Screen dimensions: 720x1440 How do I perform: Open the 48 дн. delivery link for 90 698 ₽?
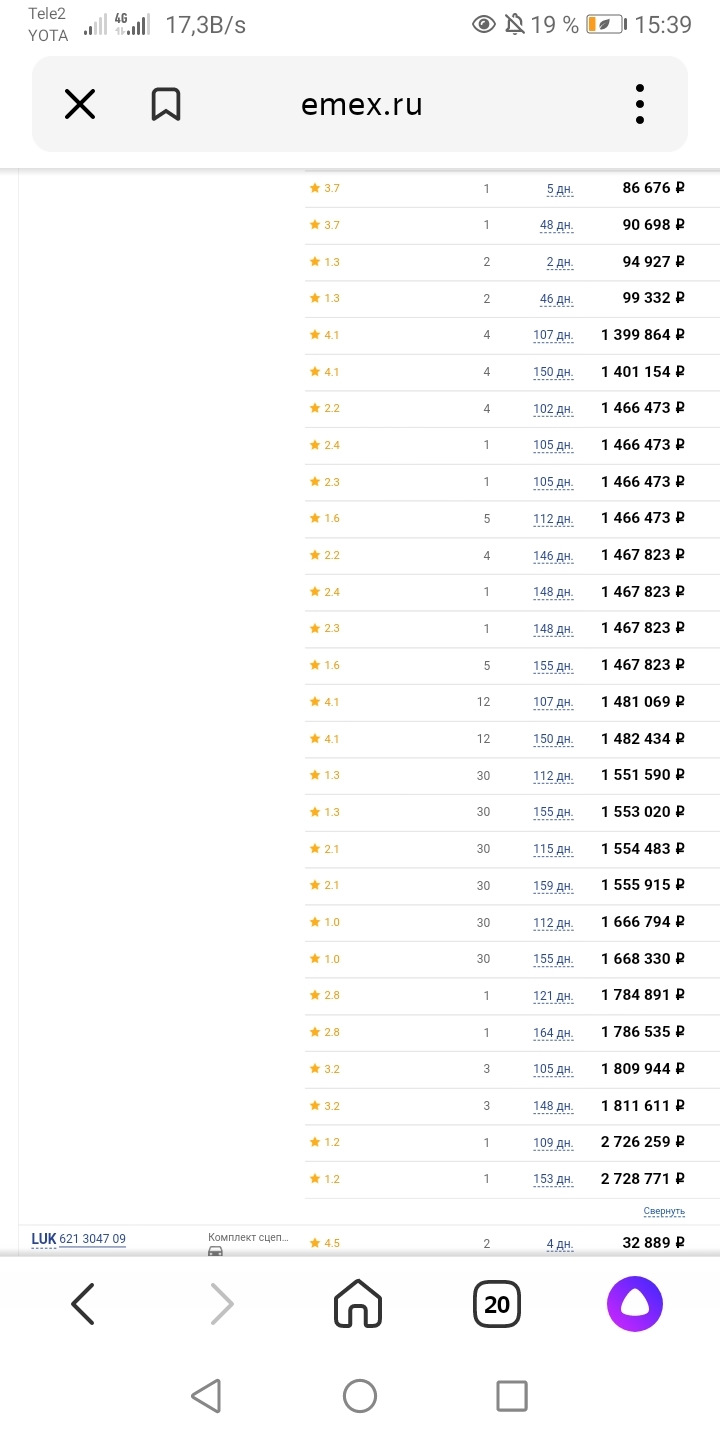[556, 226]
